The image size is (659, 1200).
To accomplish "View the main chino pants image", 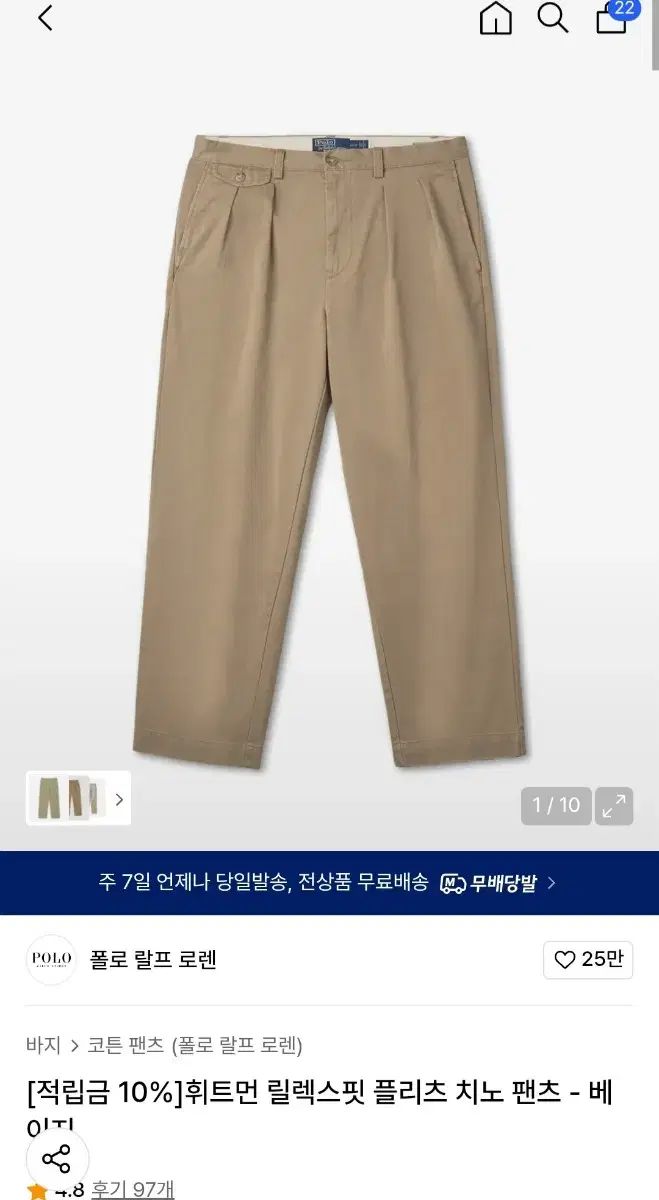I will pos(329,450).
